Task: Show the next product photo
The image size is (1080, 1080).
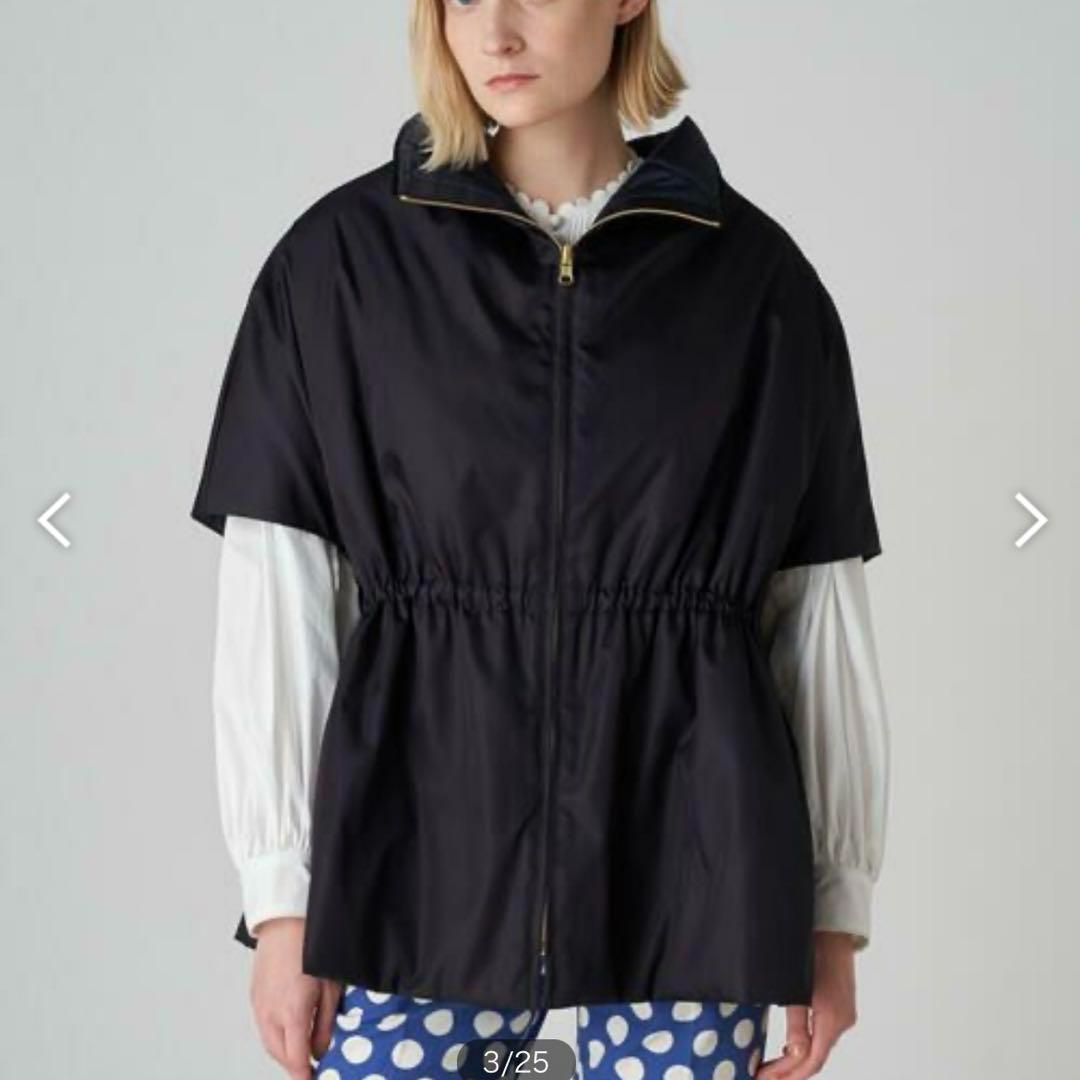Action: (x=1029, y=520)
